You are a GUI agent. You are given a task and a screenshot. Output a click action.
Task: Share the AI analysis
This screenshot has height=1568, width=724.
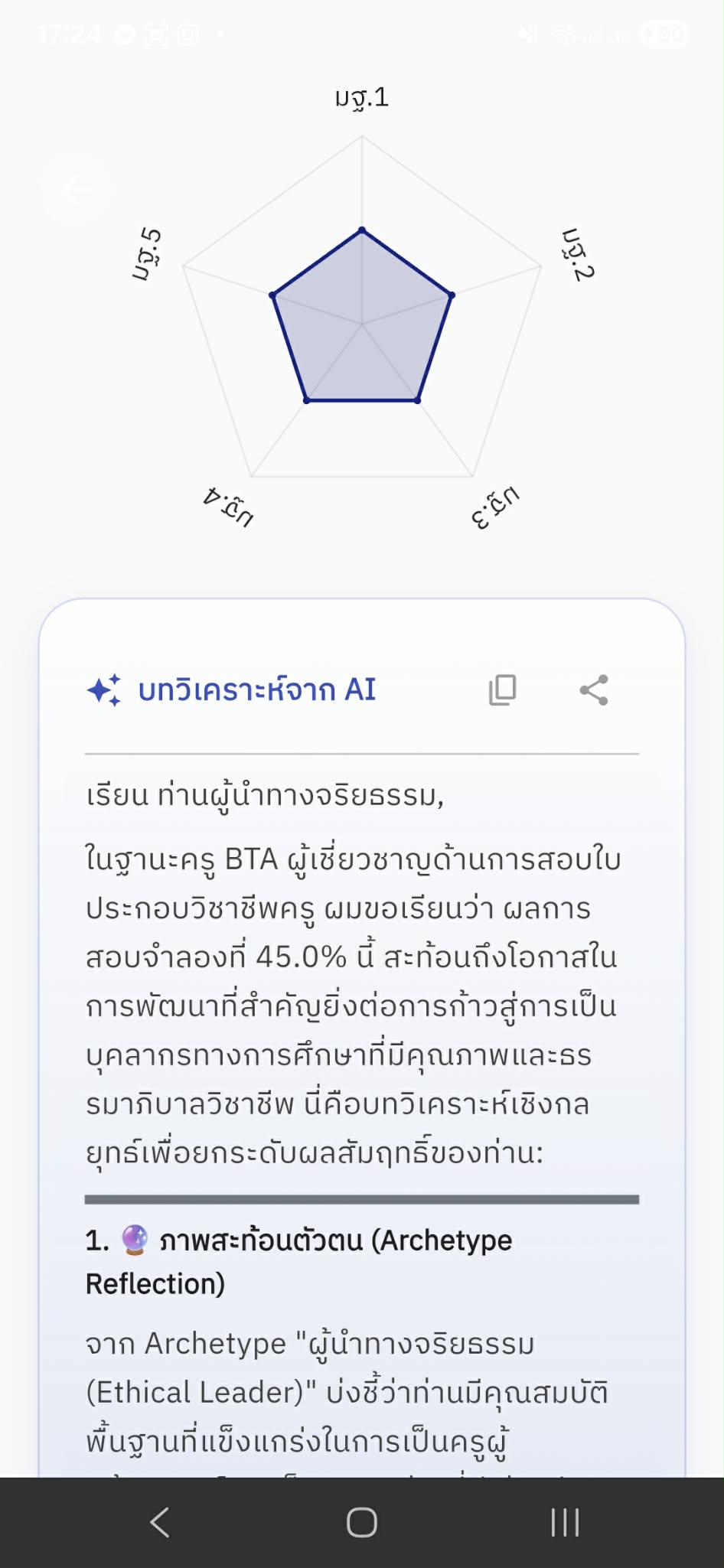(x=595, y=689)
